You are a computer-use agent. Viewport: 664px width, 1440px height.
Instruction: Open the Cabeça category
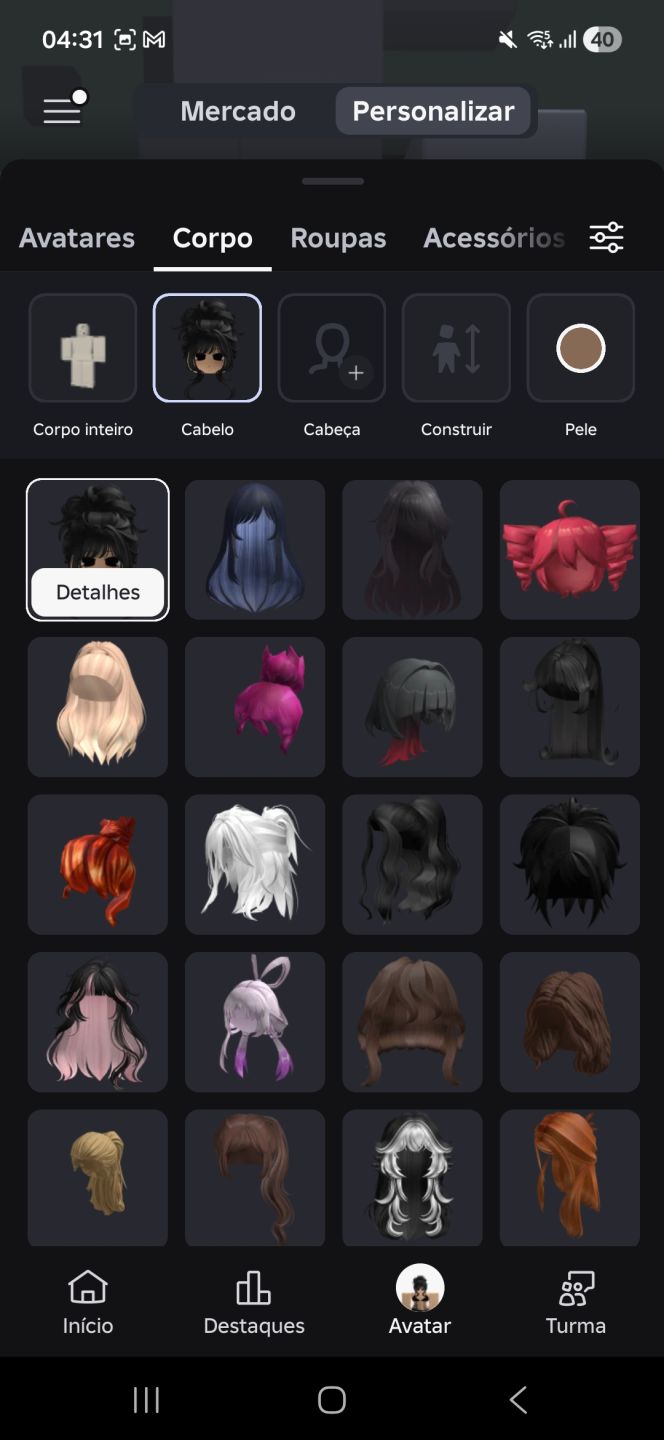click(x=332, y=348)
